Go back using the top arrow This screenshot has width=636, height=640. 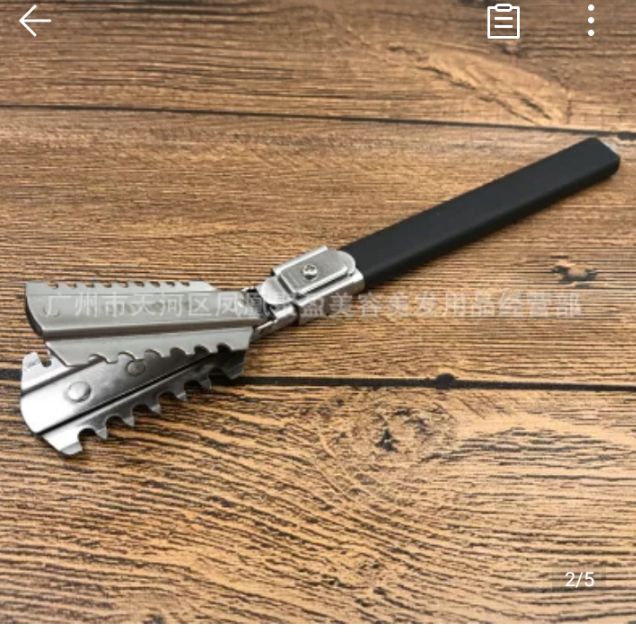point(34,21)
